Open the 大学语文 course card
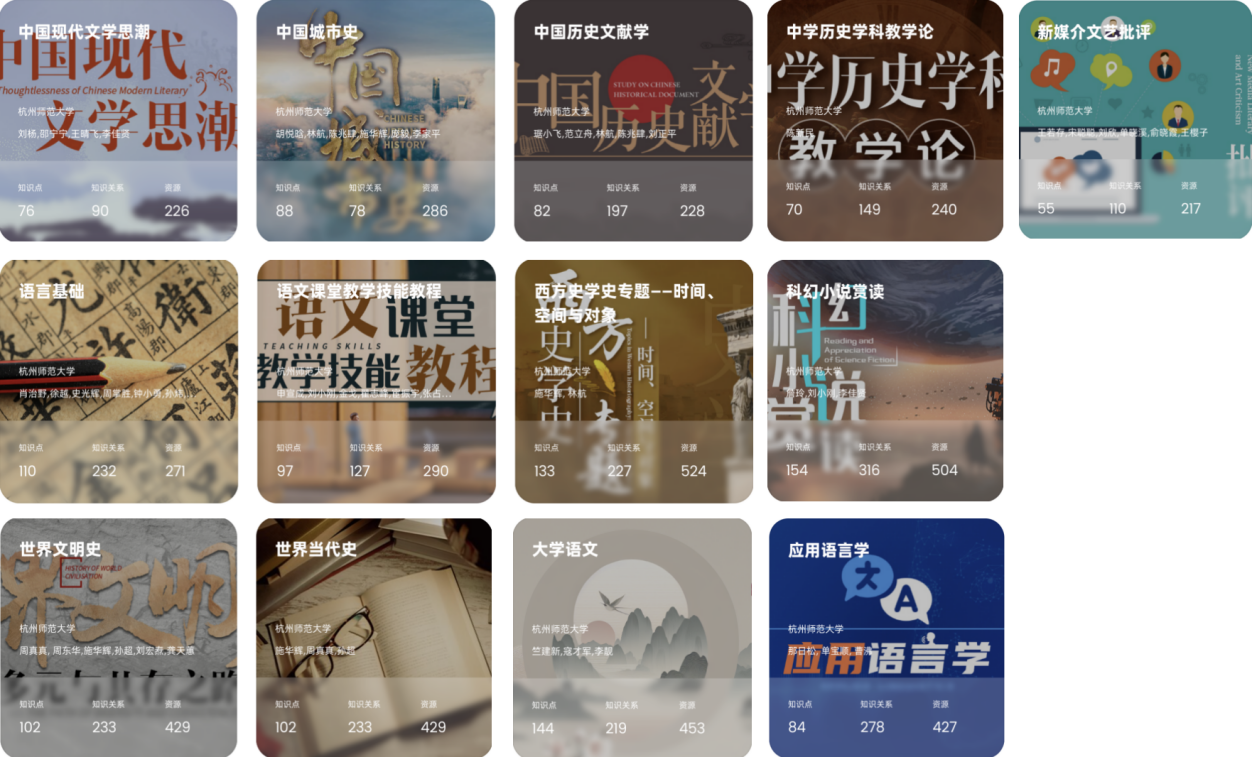The image size is (1252, 757). [x=632, y=638]
